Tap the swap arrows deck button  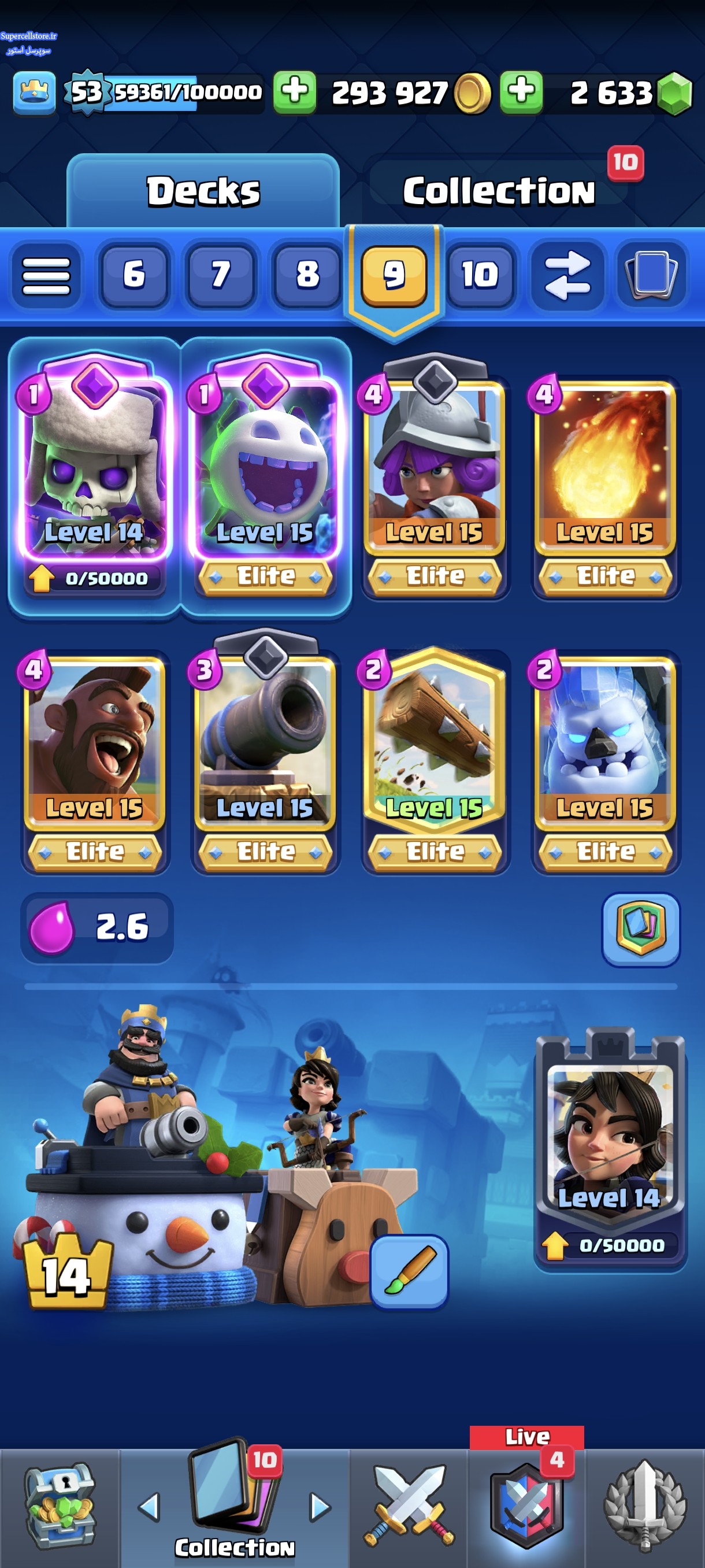click(567, 275)
